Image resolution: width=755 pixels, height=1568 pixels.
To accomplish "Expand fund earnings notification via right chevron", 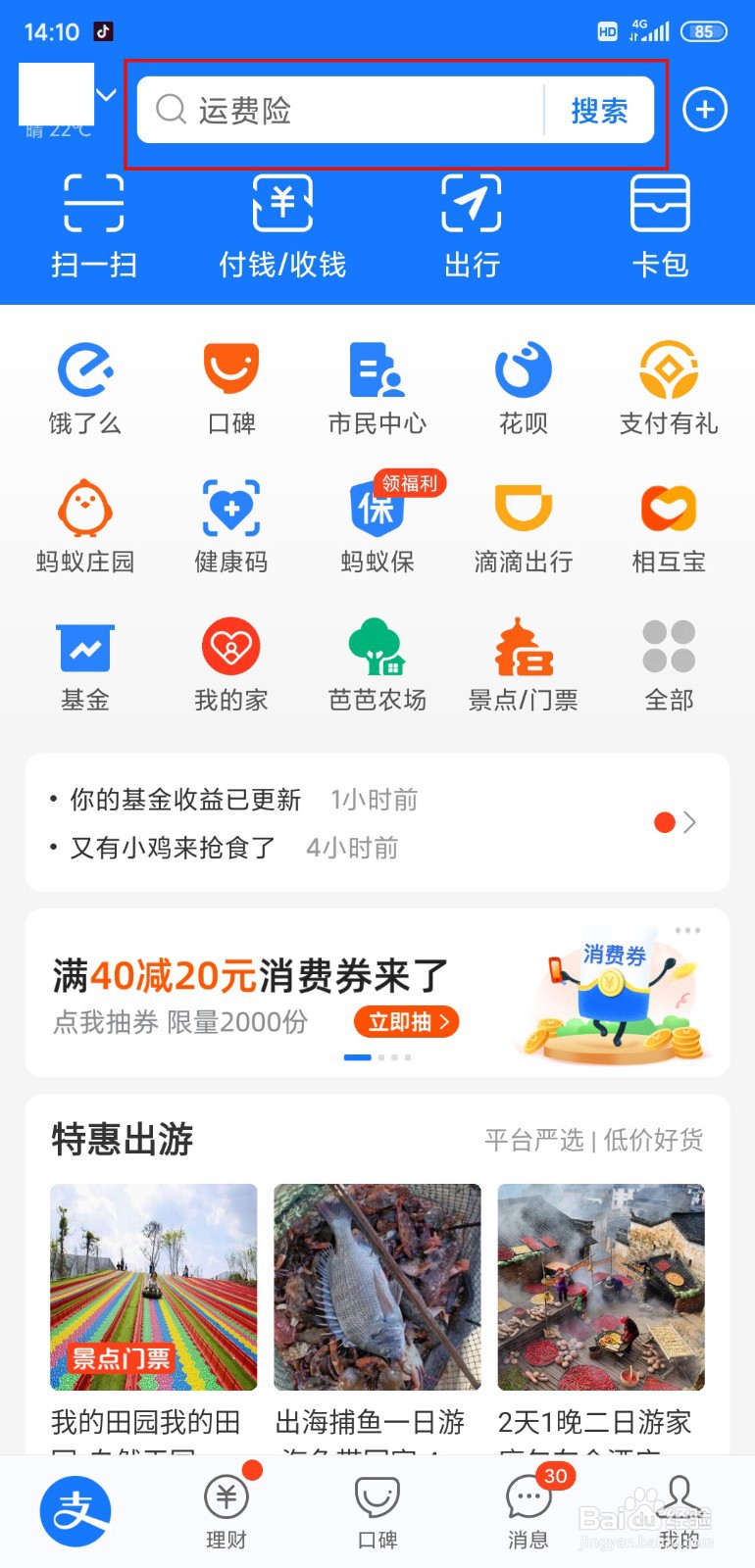I will (x=693, y=822).
